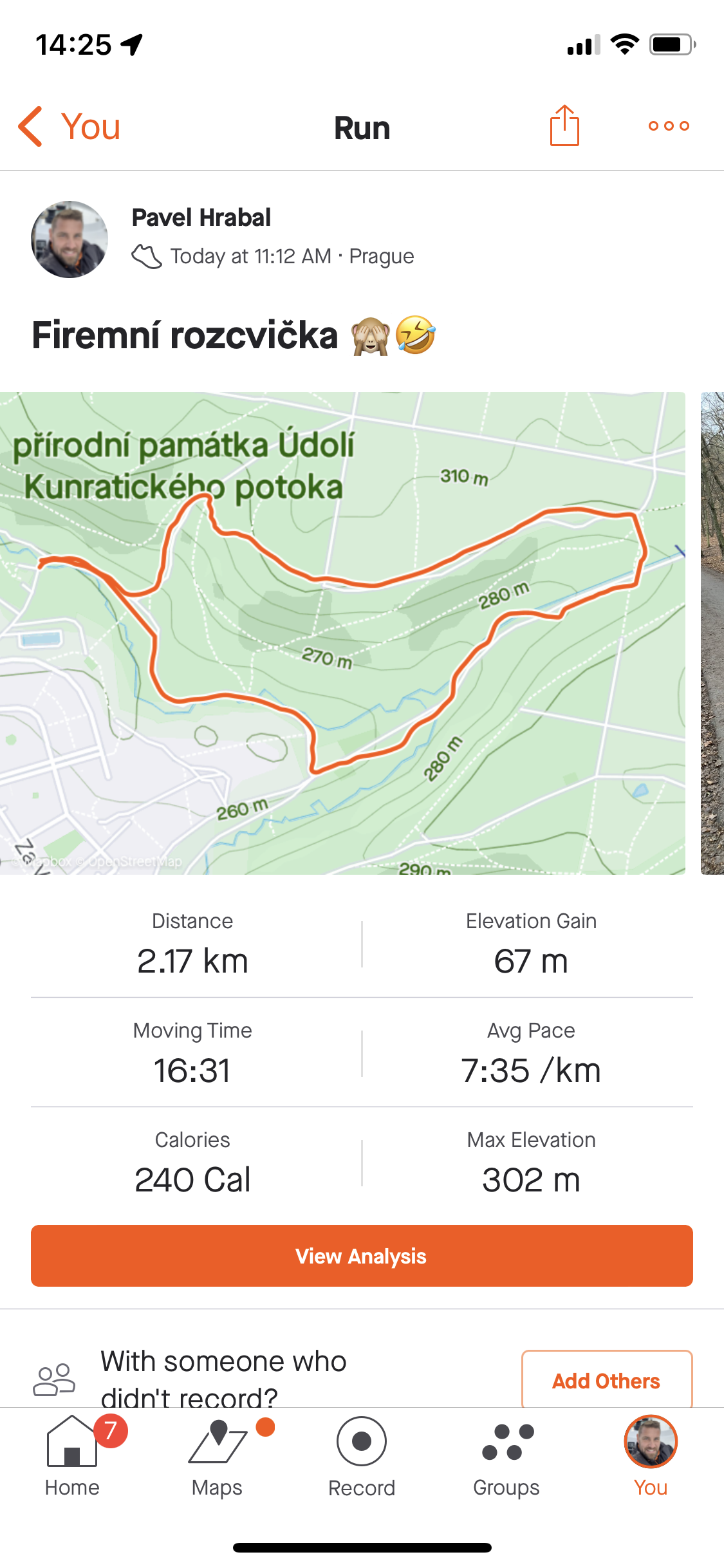Tap the View Analysis button

362,1256
